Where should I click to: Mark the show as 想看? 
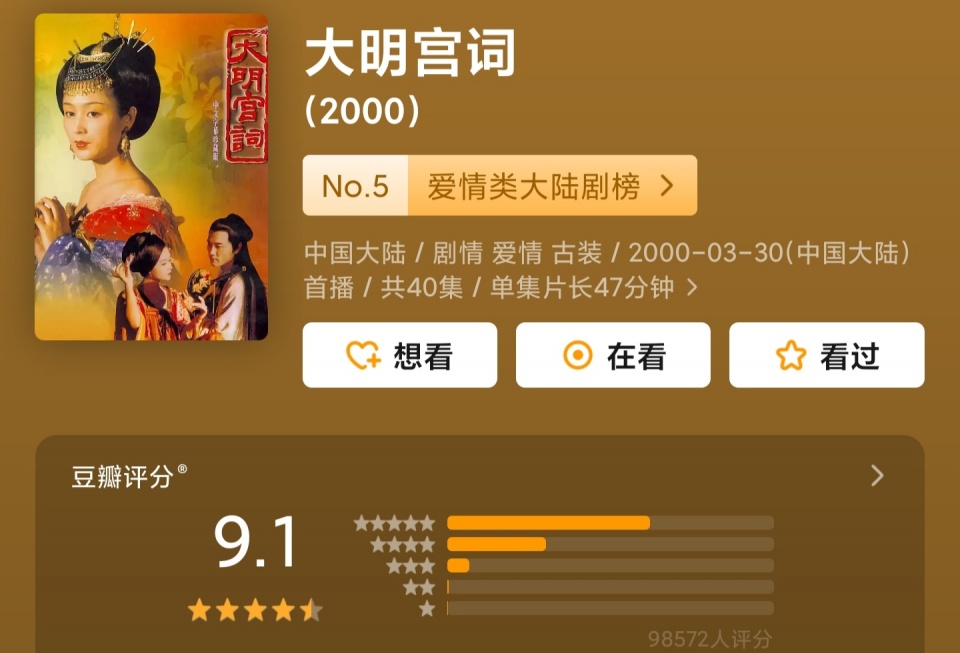pyautogui.click(x=399, y=355)
